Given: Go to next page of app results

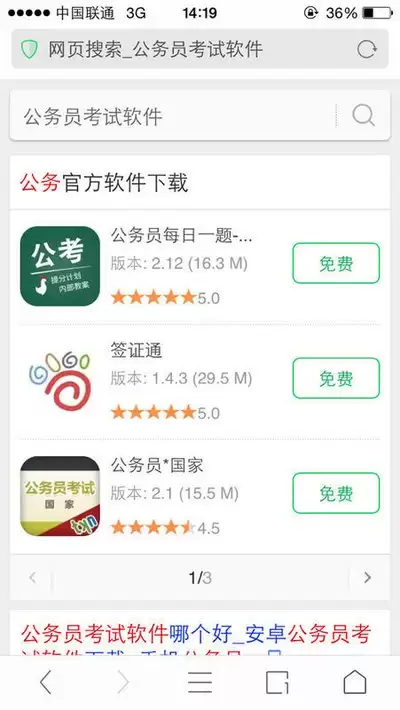Looking at the screenshot, I should [367, 577].
